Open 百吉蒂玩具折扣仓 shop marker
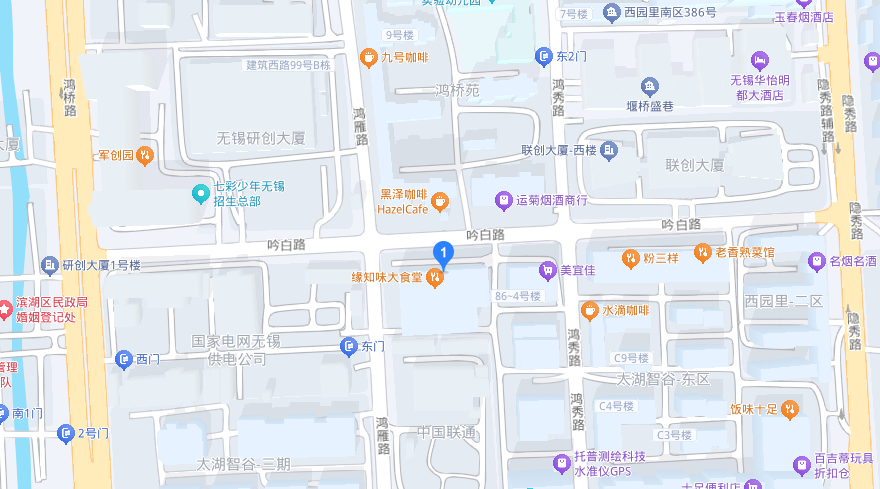This screenshot has height=489, width=880. pos(801,465)
